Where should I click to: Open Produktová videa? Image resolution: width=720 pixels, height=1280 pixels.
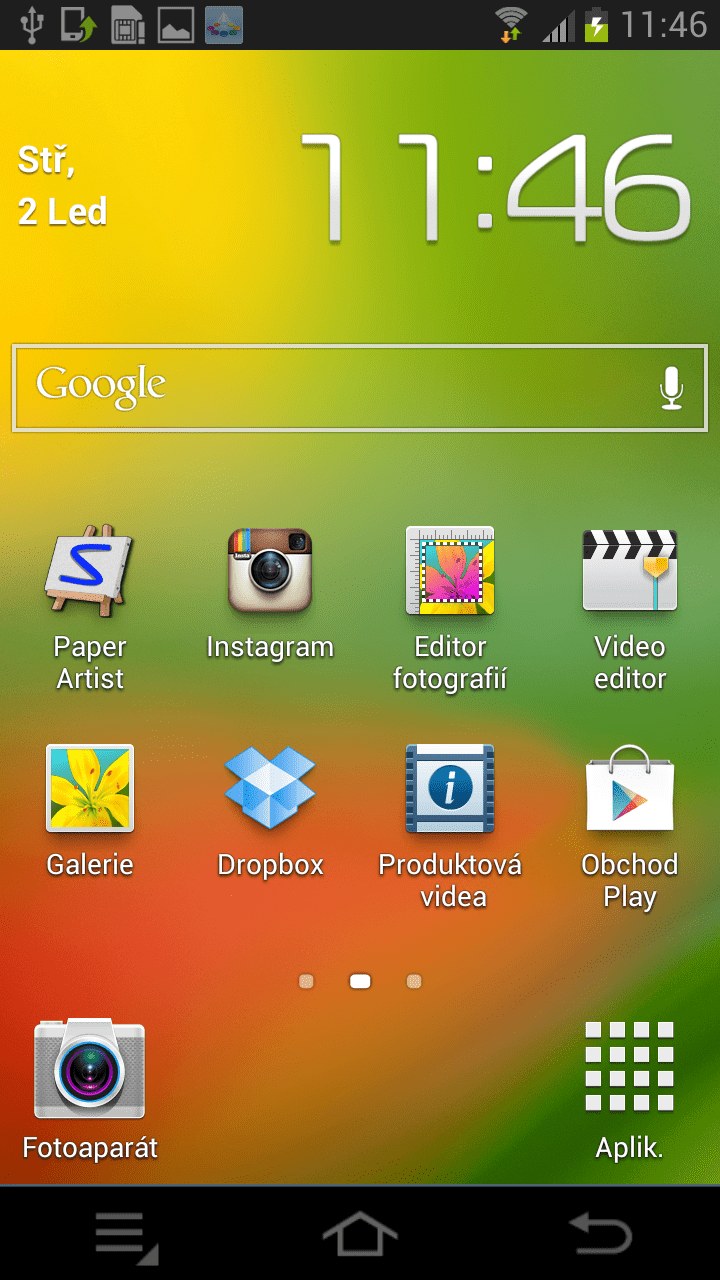pyautogui.click(x=450, y=827)
